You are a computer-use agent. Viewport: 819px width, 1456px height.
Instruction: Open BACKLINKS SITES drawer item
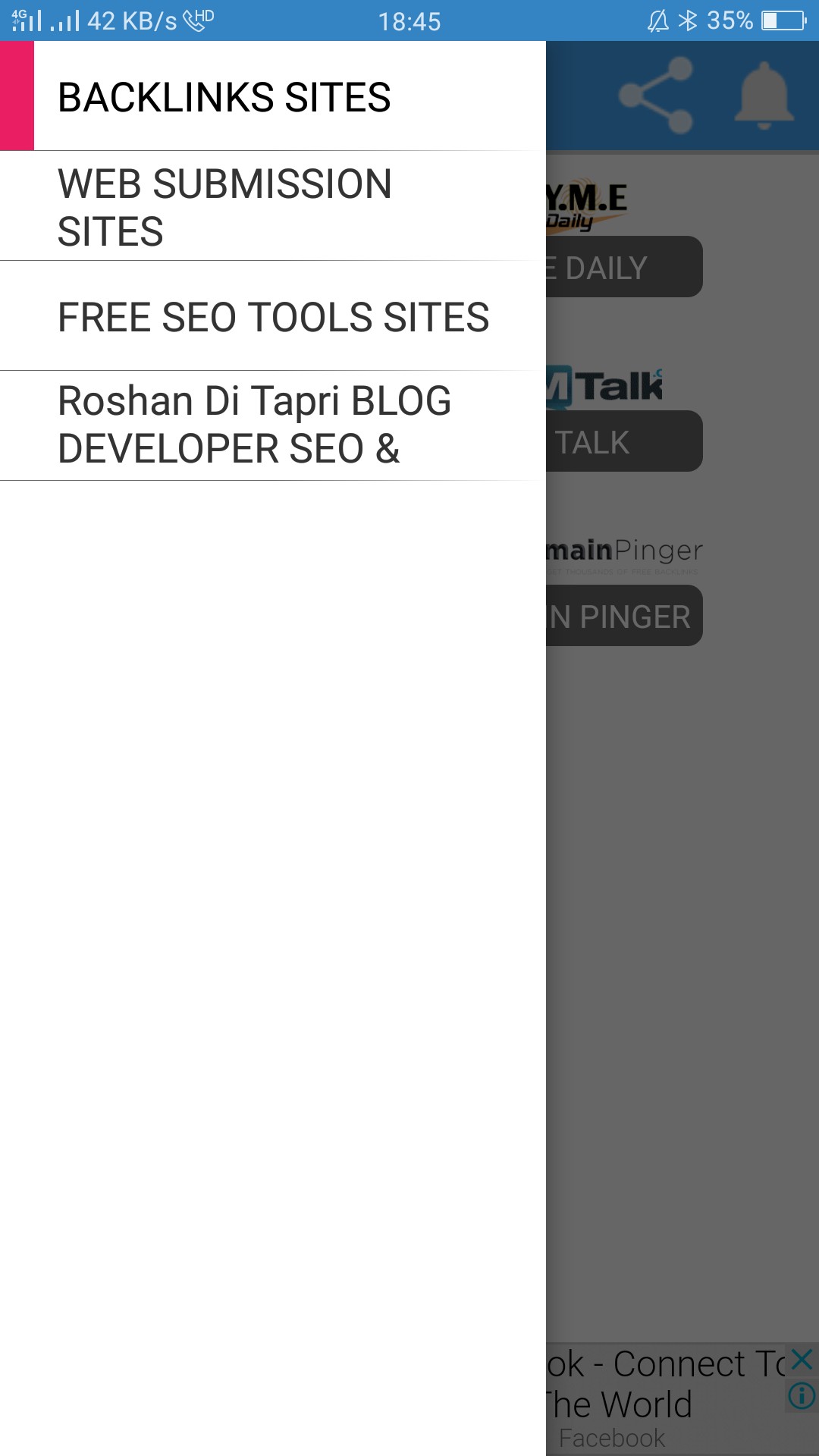273,97
